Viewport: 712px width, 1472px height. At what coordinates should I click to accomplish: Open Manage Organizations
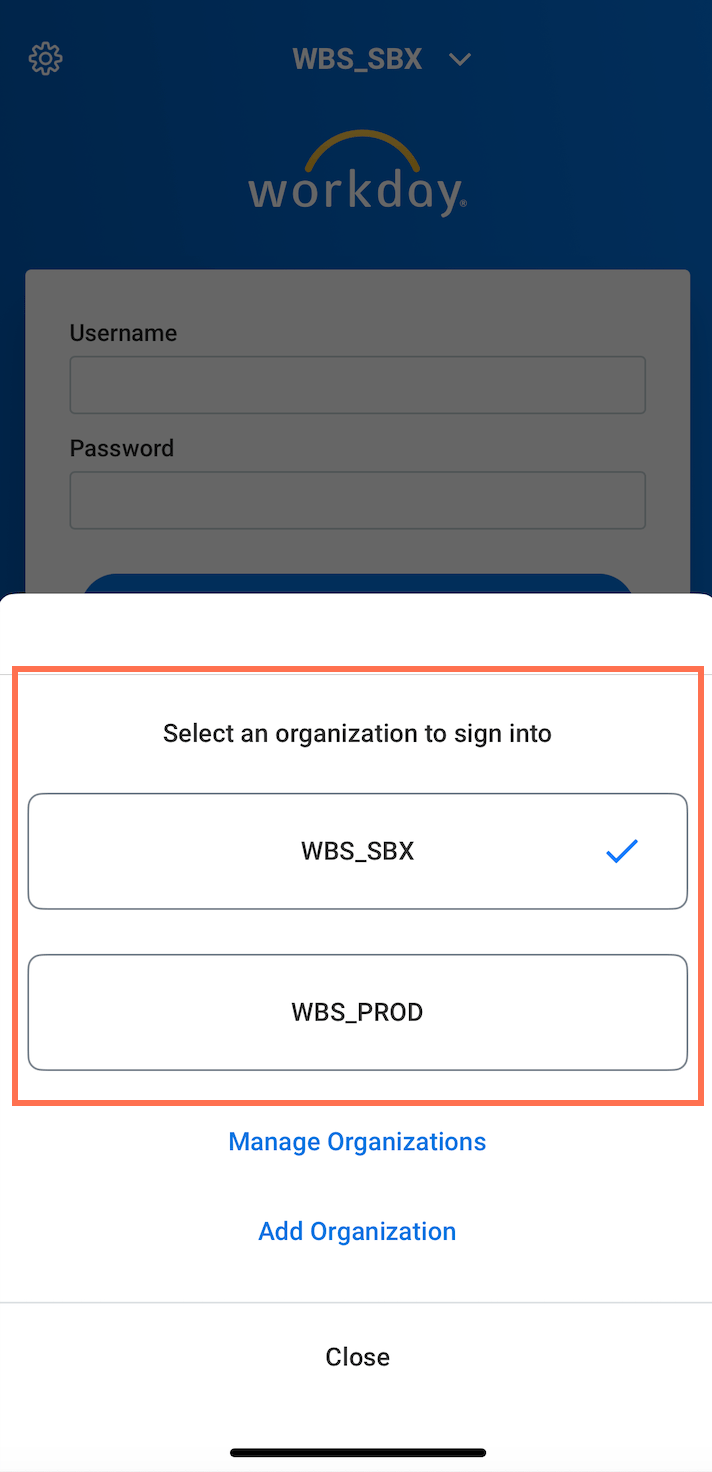coord(357,1142)
